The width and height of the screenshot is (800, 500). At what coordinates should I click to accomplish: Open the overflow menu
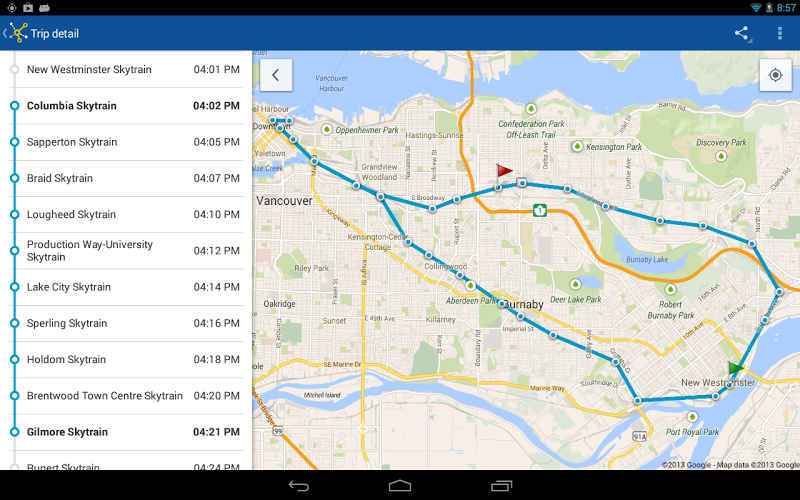tap(780, 33)
